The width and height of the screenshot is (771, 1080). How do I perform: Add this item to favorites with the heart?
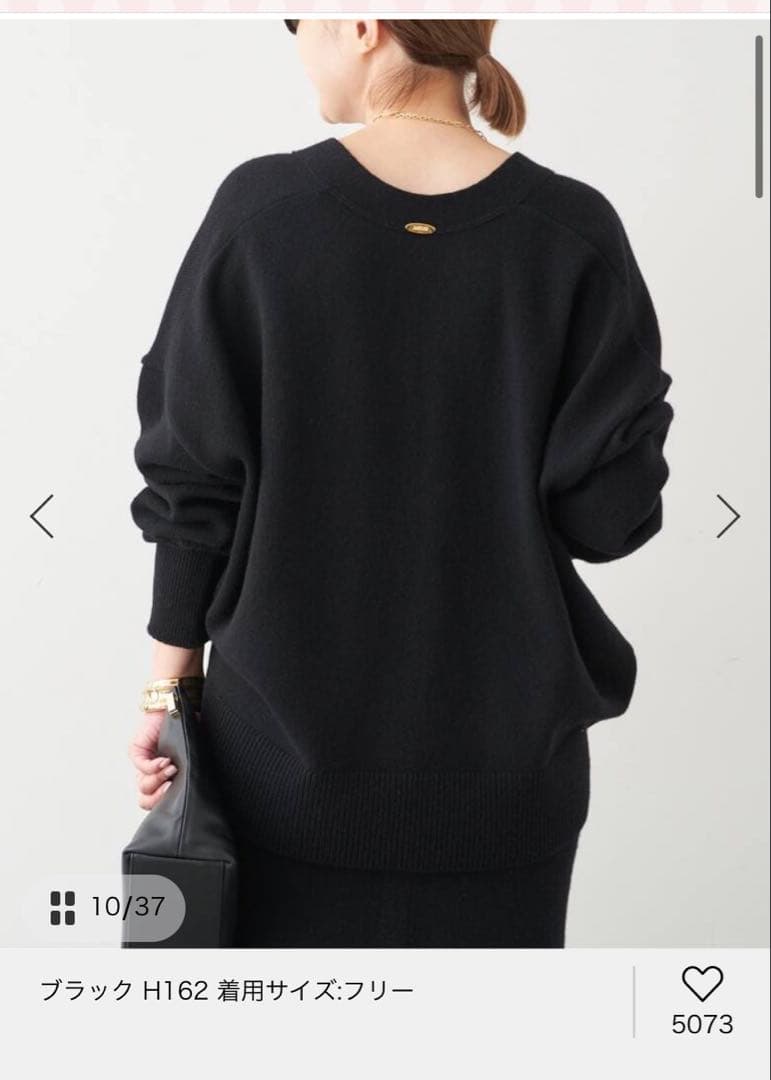click(702, 985)
